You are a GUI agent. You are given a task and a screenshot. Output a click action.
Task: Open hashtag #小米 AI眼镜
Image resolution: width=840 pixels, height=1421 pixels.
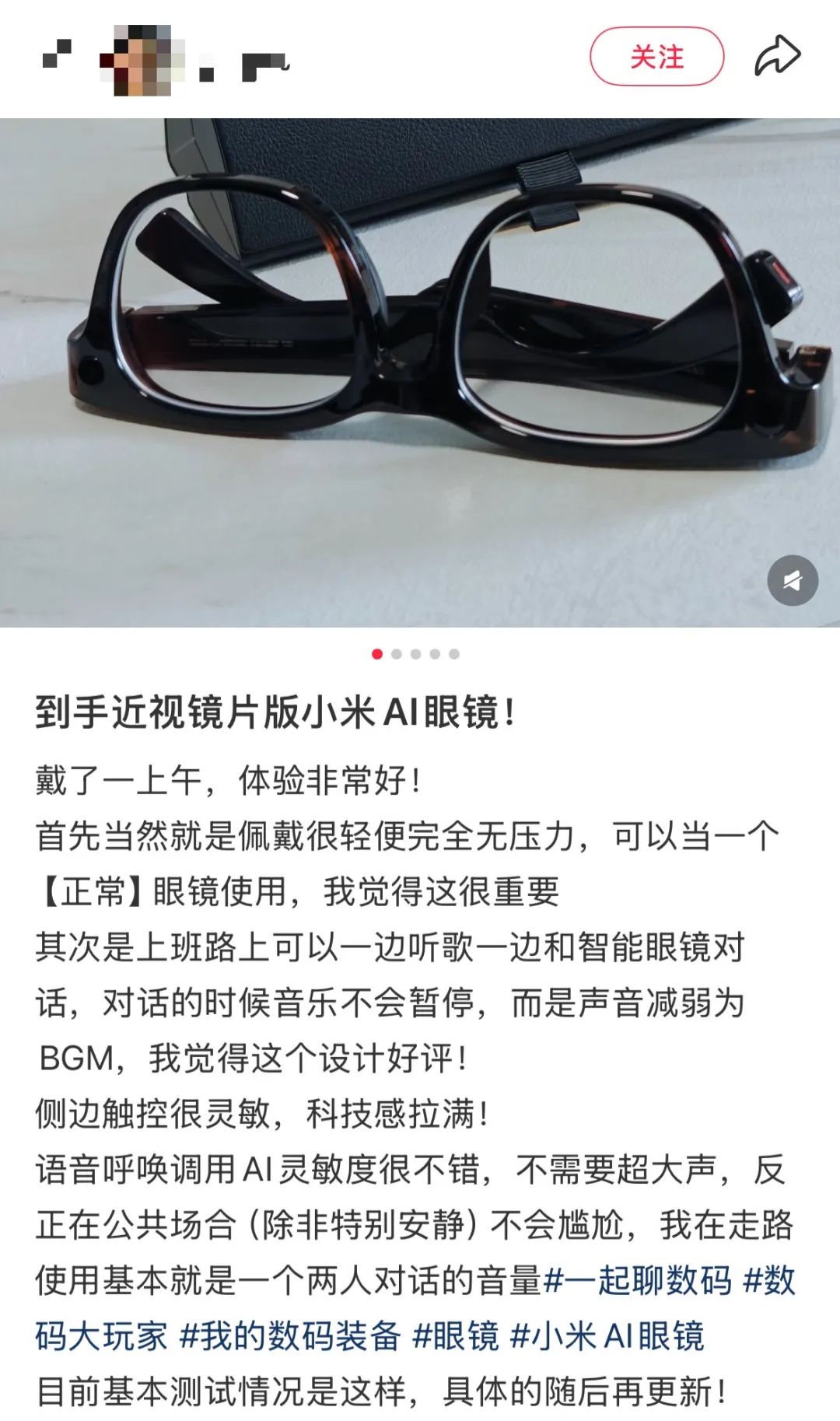[x=607, y=1335]
